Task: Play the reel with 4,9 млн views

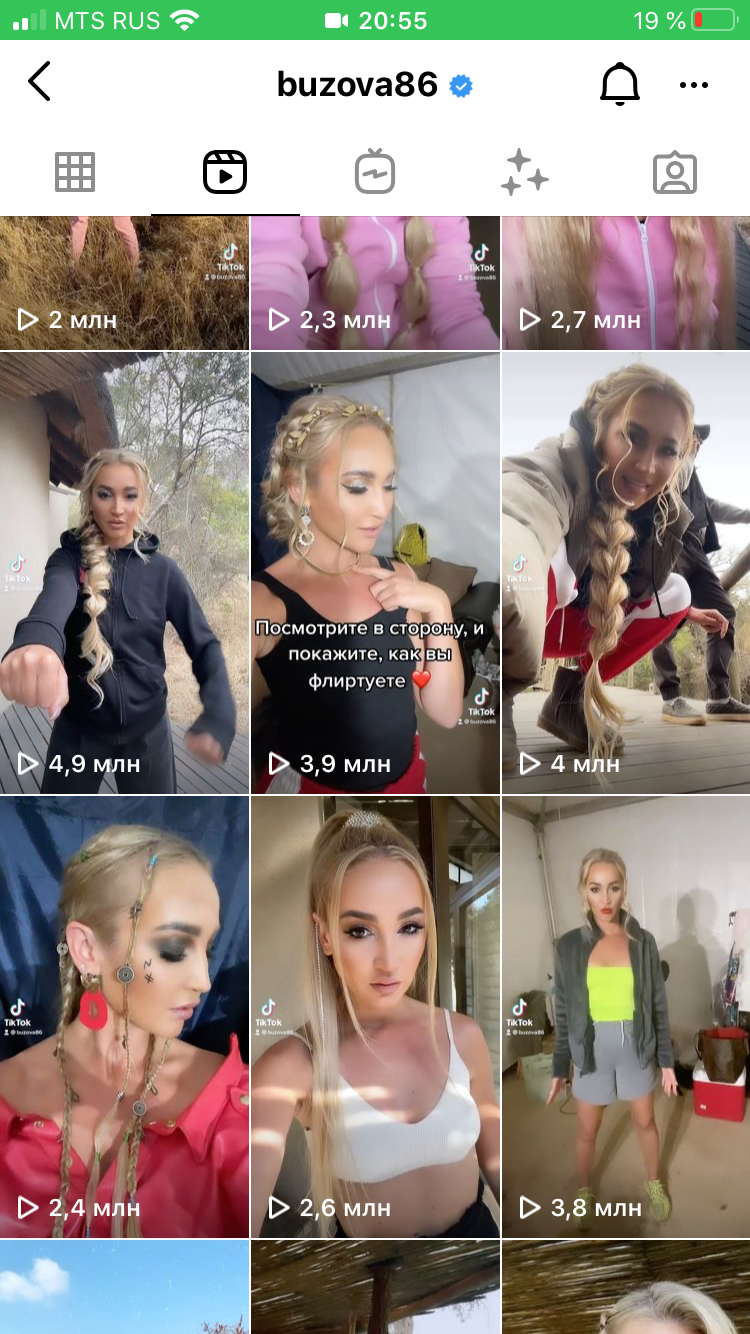Action: 124,573
